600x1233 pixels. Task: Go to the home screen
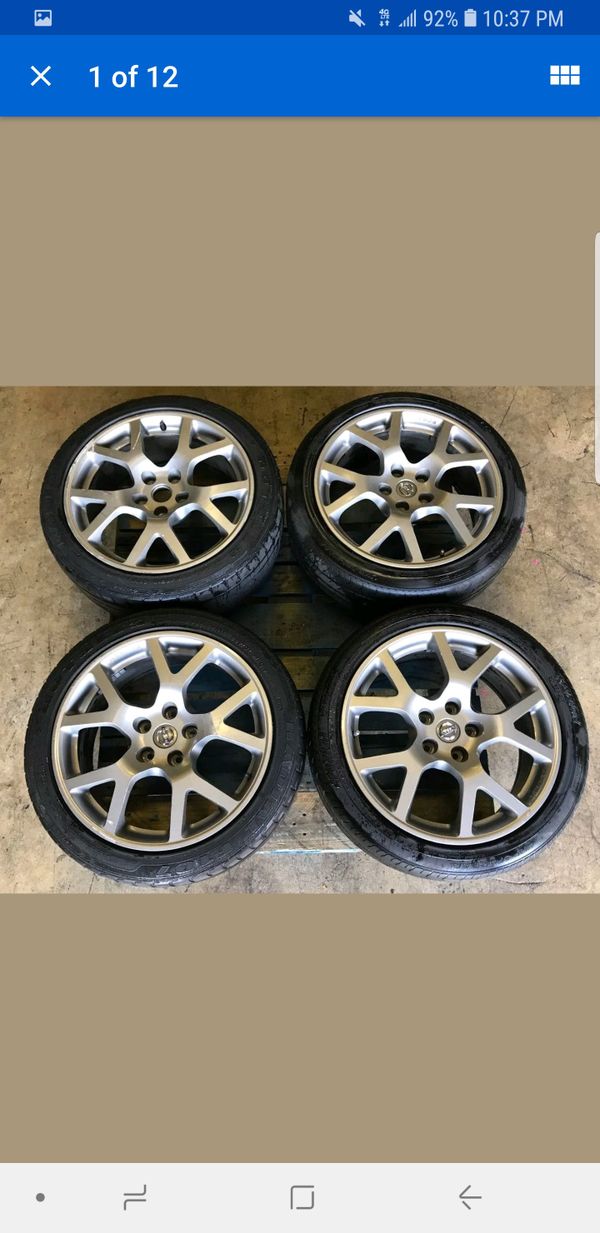point(302,1197)
